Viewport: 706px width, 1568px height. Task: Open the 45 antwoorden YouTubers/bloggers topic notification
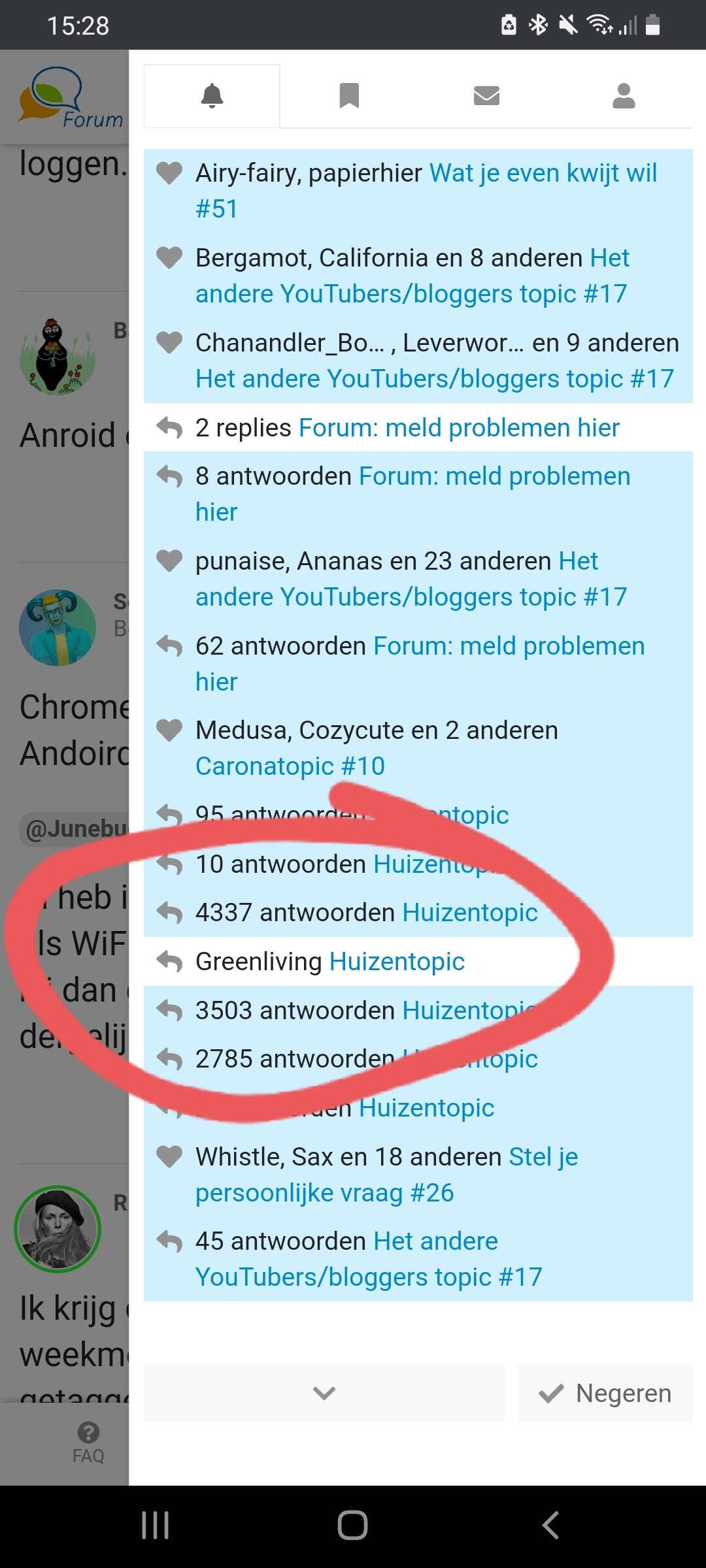(x=418, y=1259)
